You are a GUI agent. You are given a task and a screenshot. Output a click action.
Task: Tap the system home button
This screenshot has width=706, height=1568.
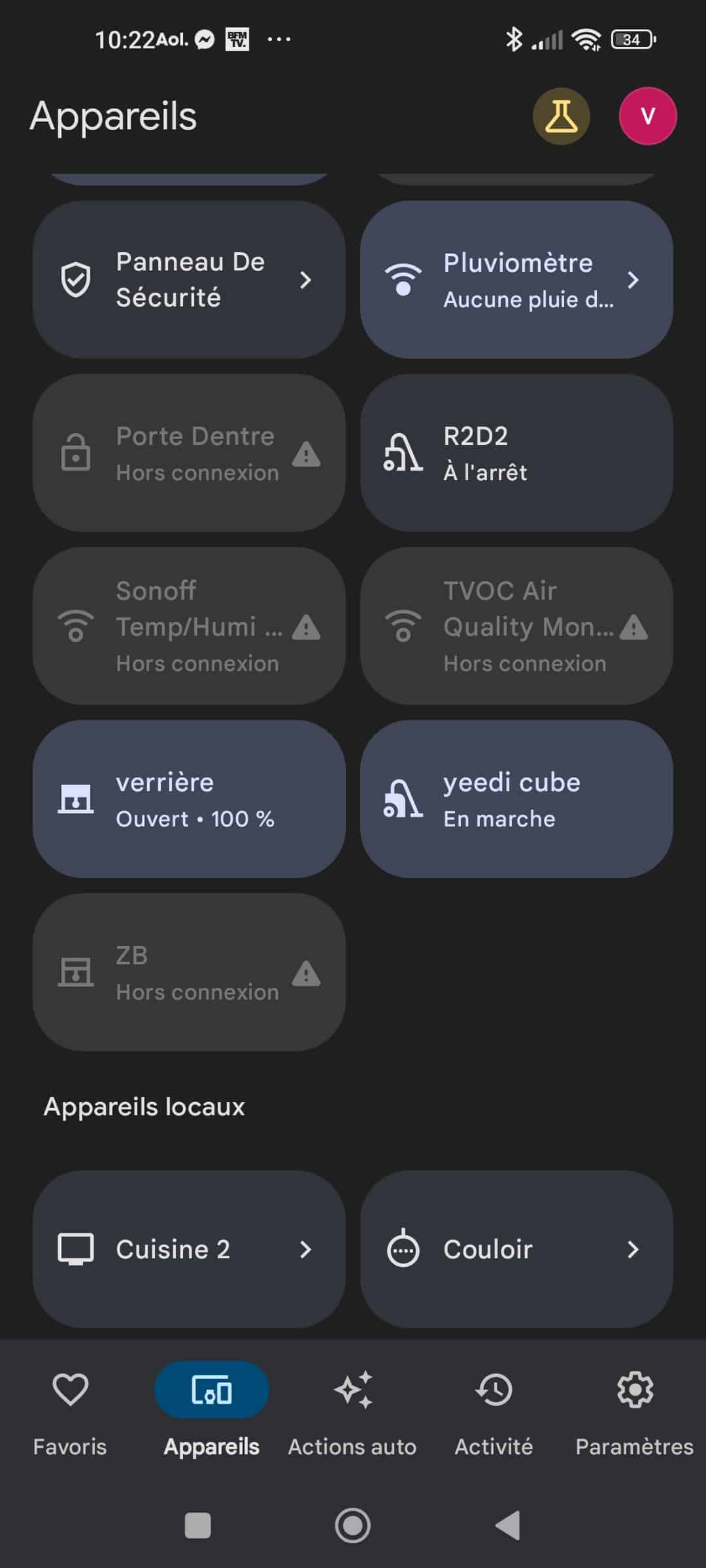[x=352, y=1526]
